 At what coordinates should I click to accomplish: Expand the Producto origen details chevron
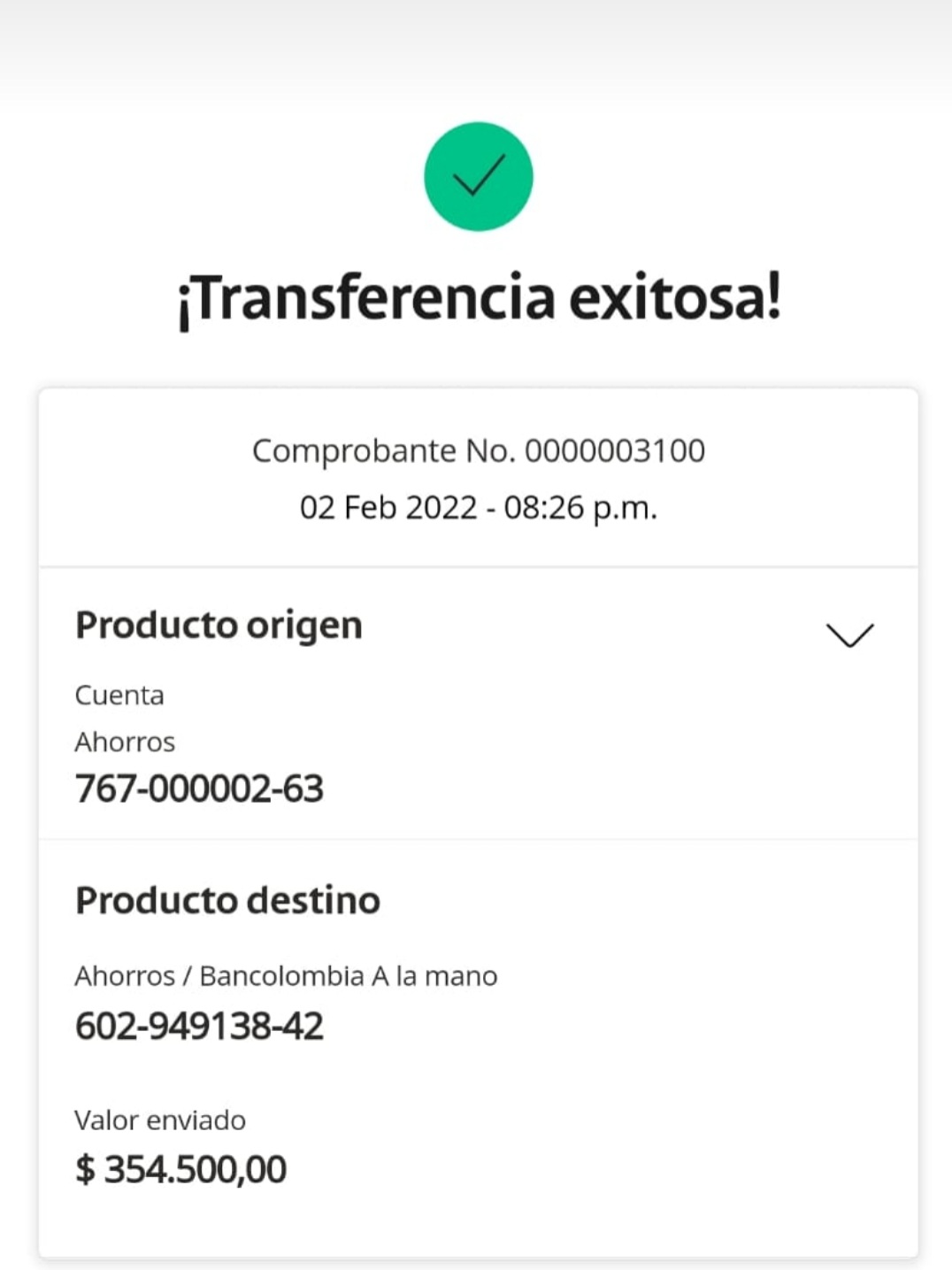point(849,635)
